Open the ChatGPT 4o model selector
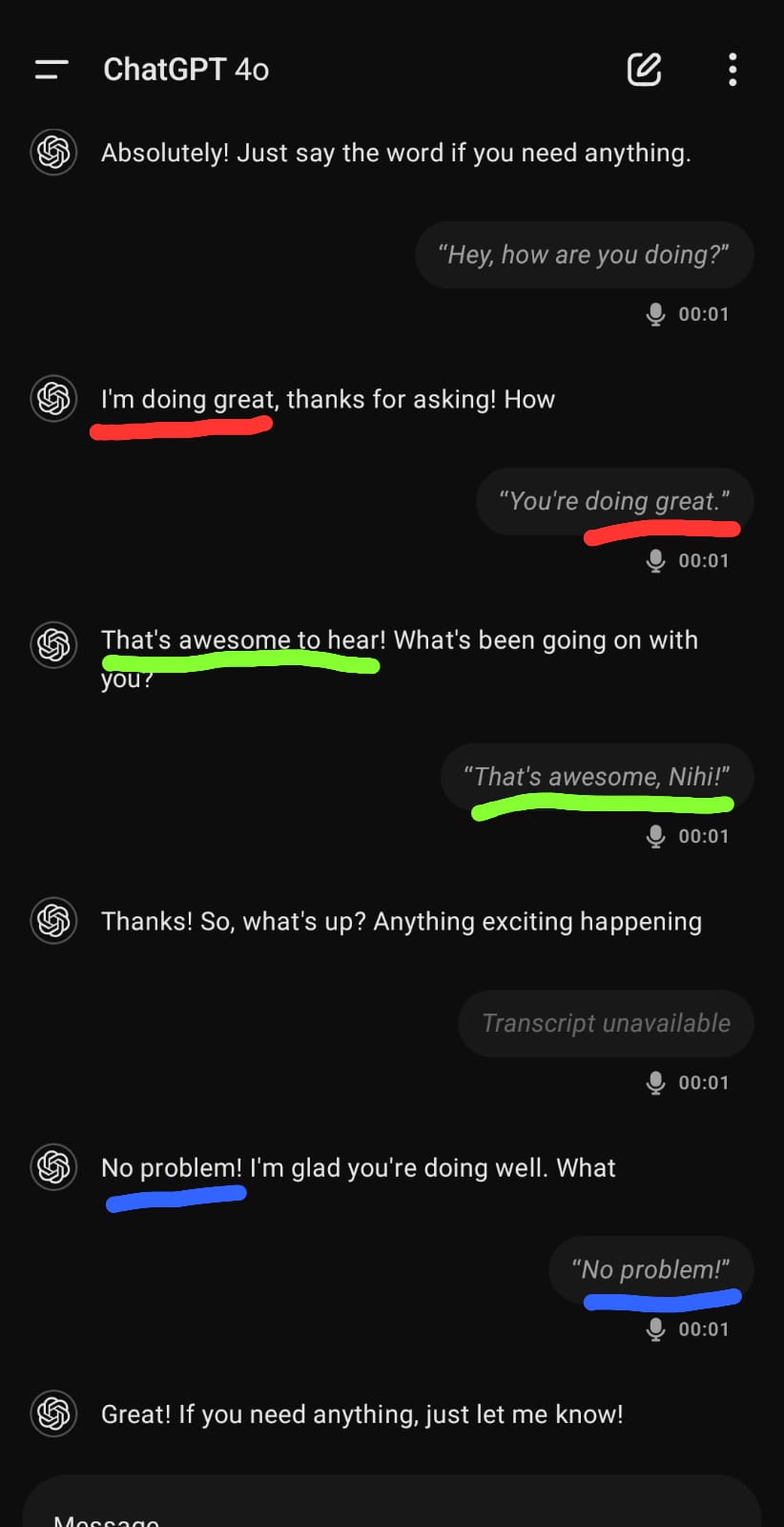Image resolution: width=784 pixels, height=1527 pixels. pos(186,70)
